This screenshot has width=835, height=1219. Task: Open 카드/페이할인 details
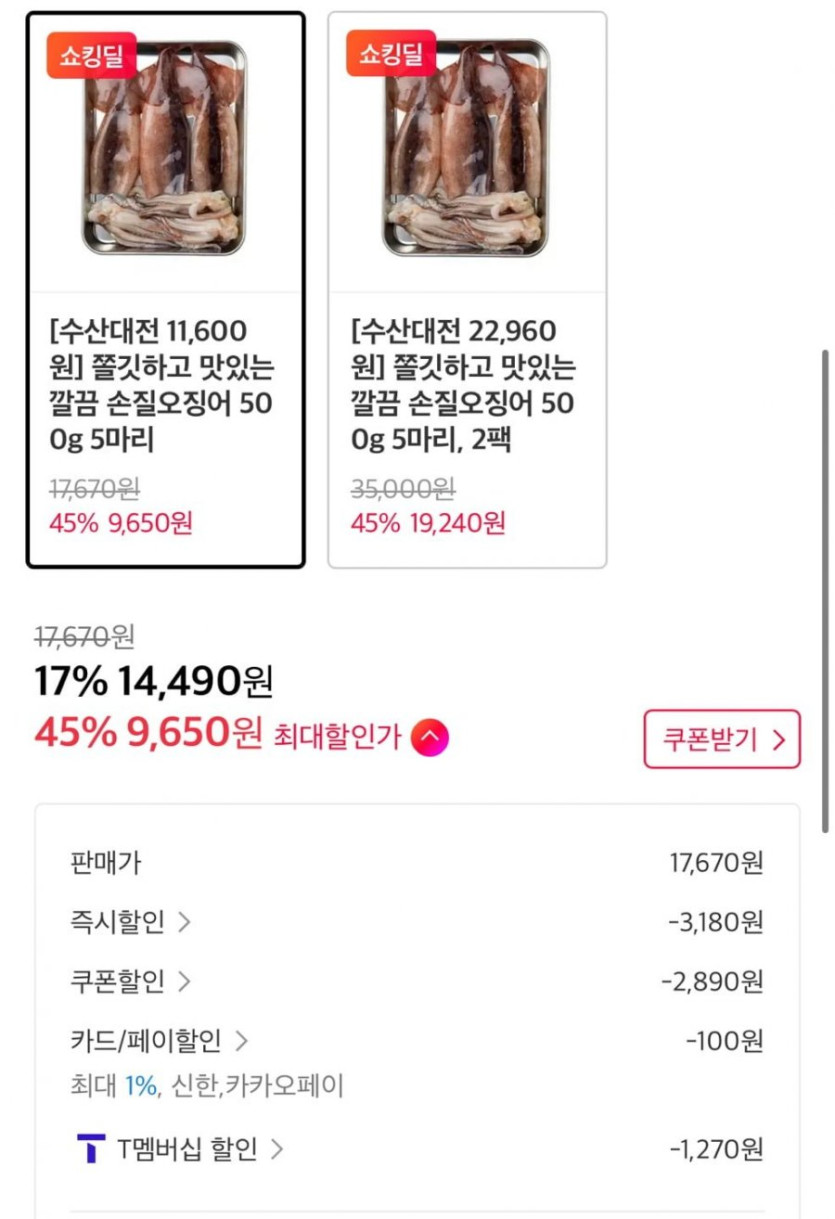159,1041
